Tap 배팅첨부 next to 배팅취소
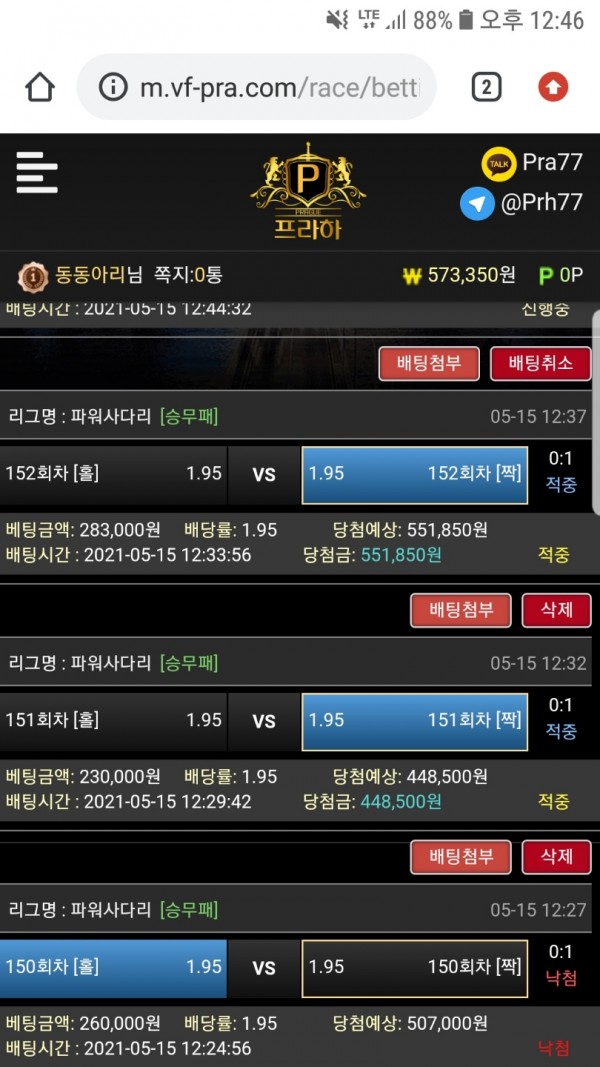 click(x=429, y=363)
